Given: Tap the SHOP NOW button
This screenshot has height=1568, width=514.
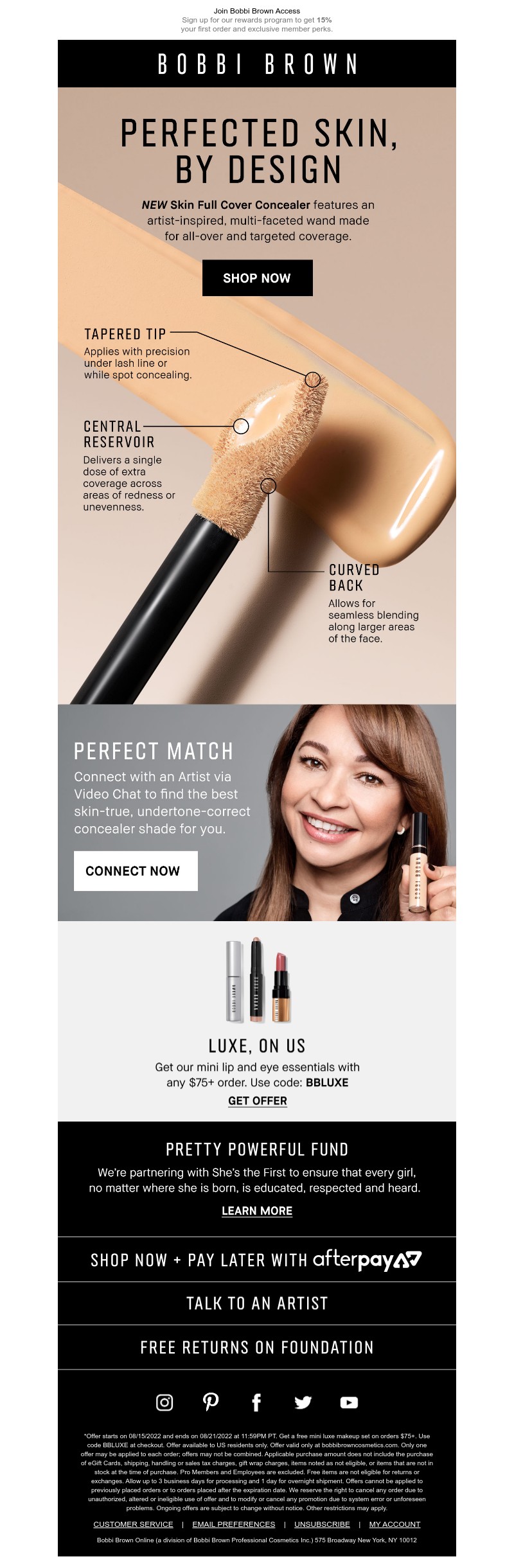Looking at the screenshot, I should tap(257, 278).
